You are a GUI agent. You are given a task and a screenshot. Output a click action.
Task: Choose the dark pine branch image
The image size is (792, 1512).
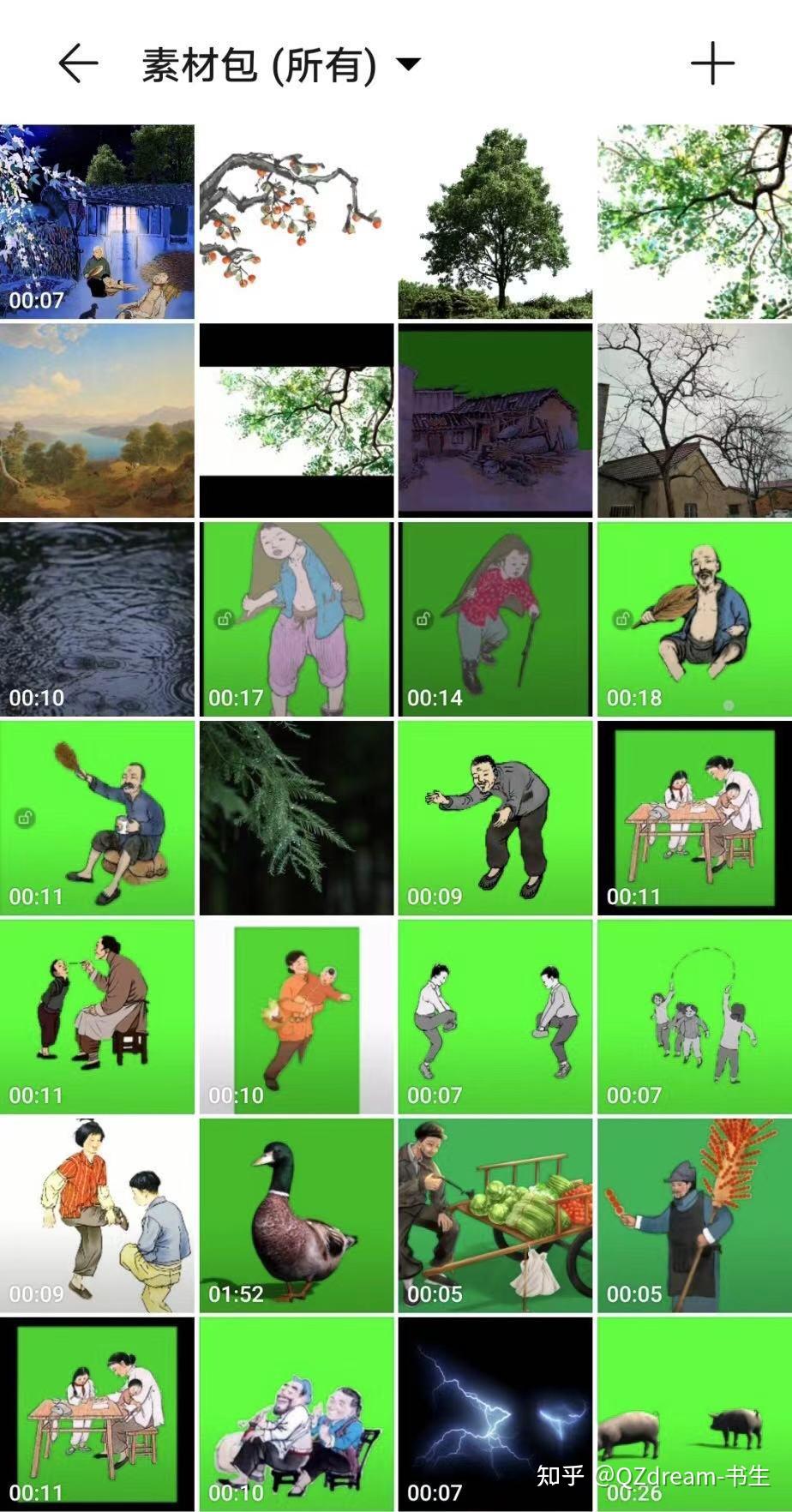click(297, 818)
